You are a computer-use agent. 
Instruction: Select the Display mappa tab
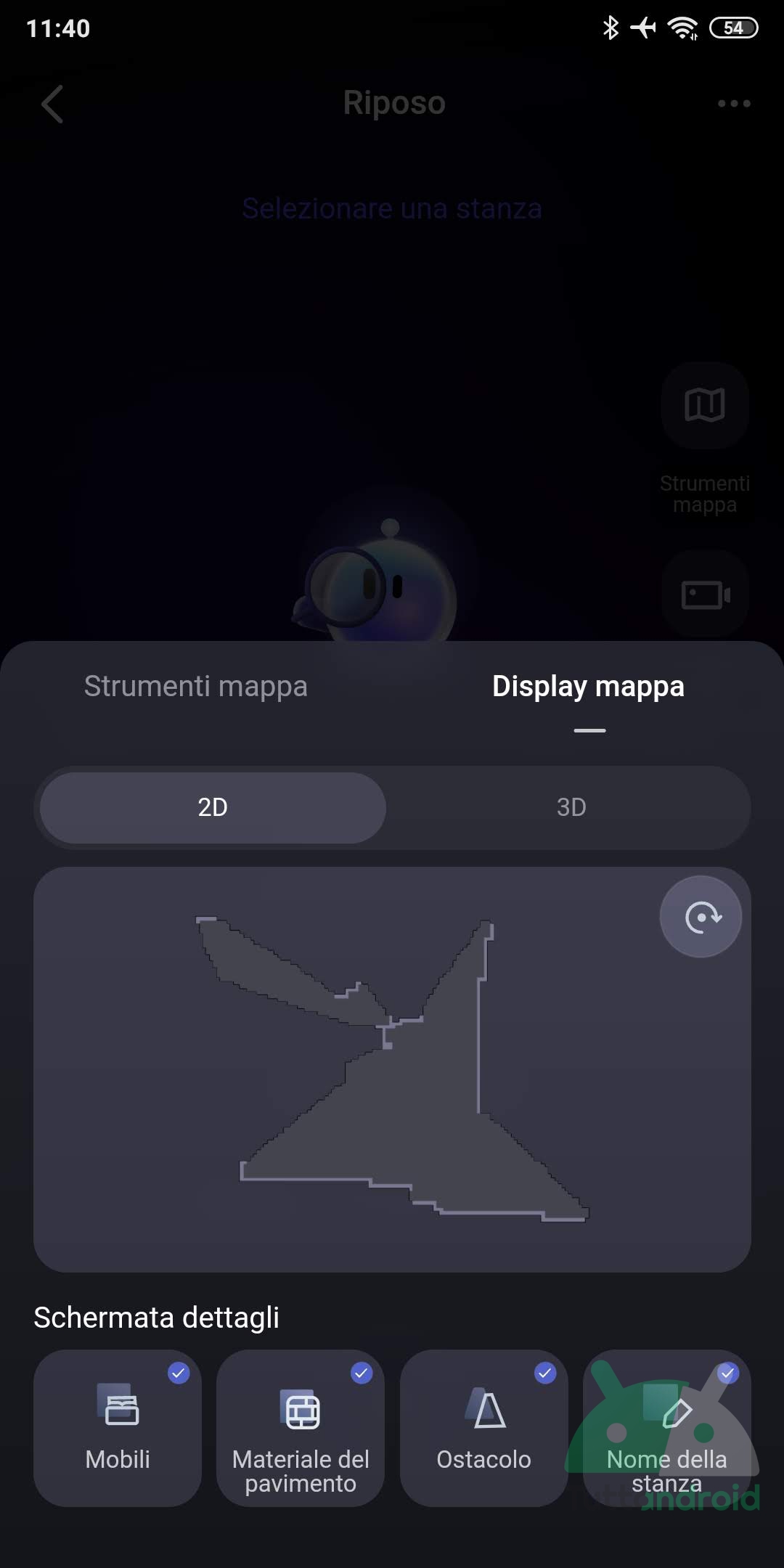pyautogui.click(x=588, y=687)
